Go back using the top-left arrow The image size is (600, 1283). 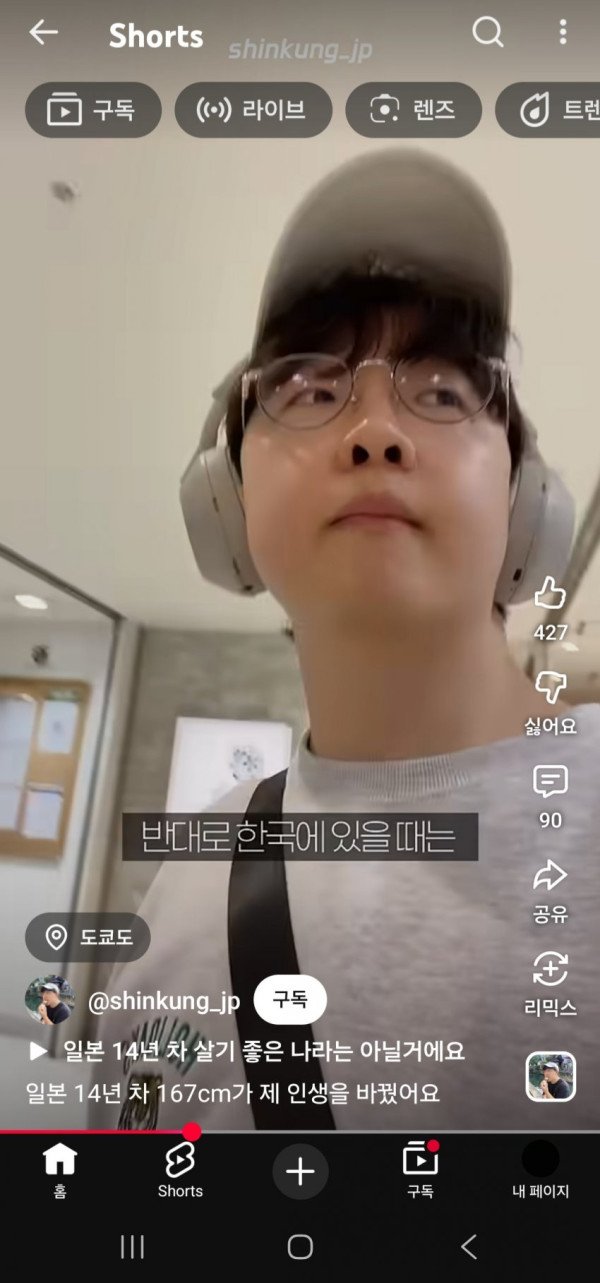43,33
